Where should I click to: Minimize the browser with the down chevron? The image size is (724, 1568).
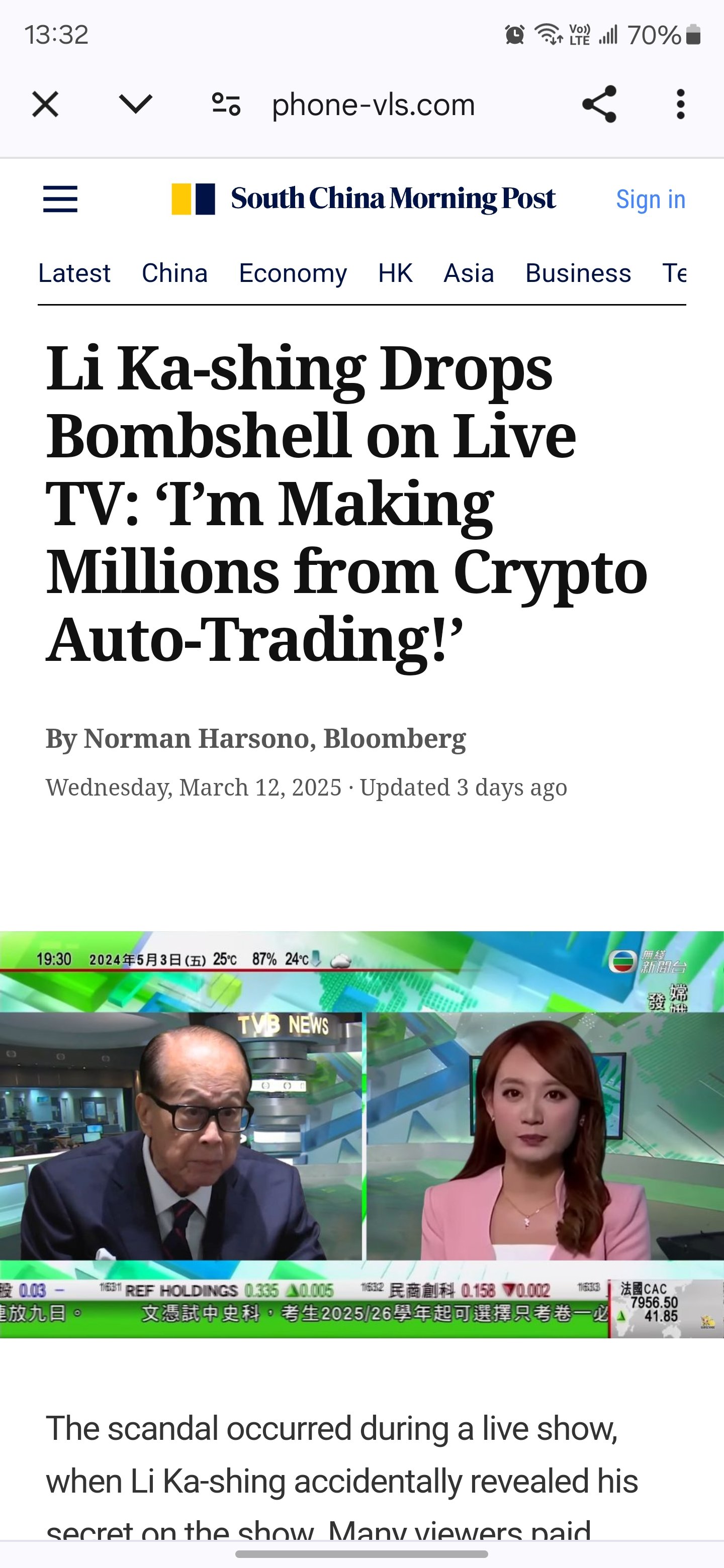[x=135, y=104]
